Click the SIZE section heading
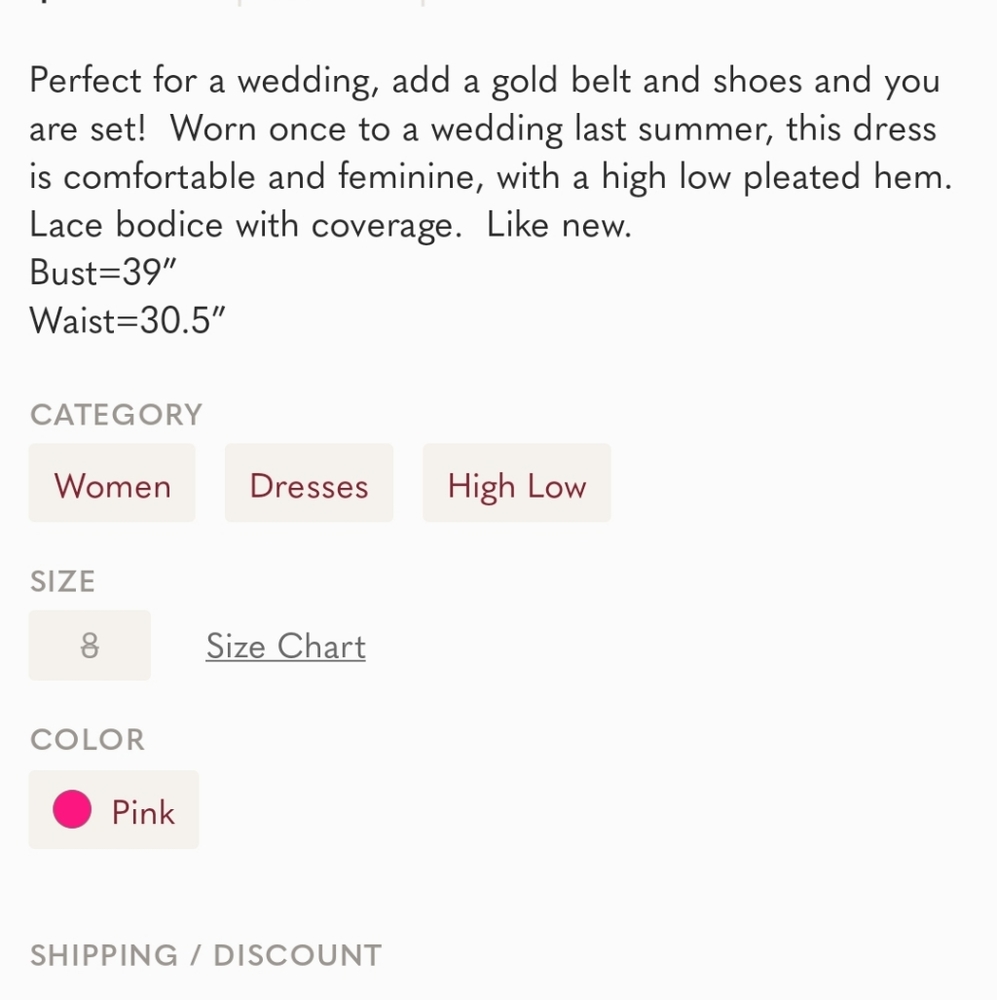This screenshot has width=997, height=1000. pos(63,580)
